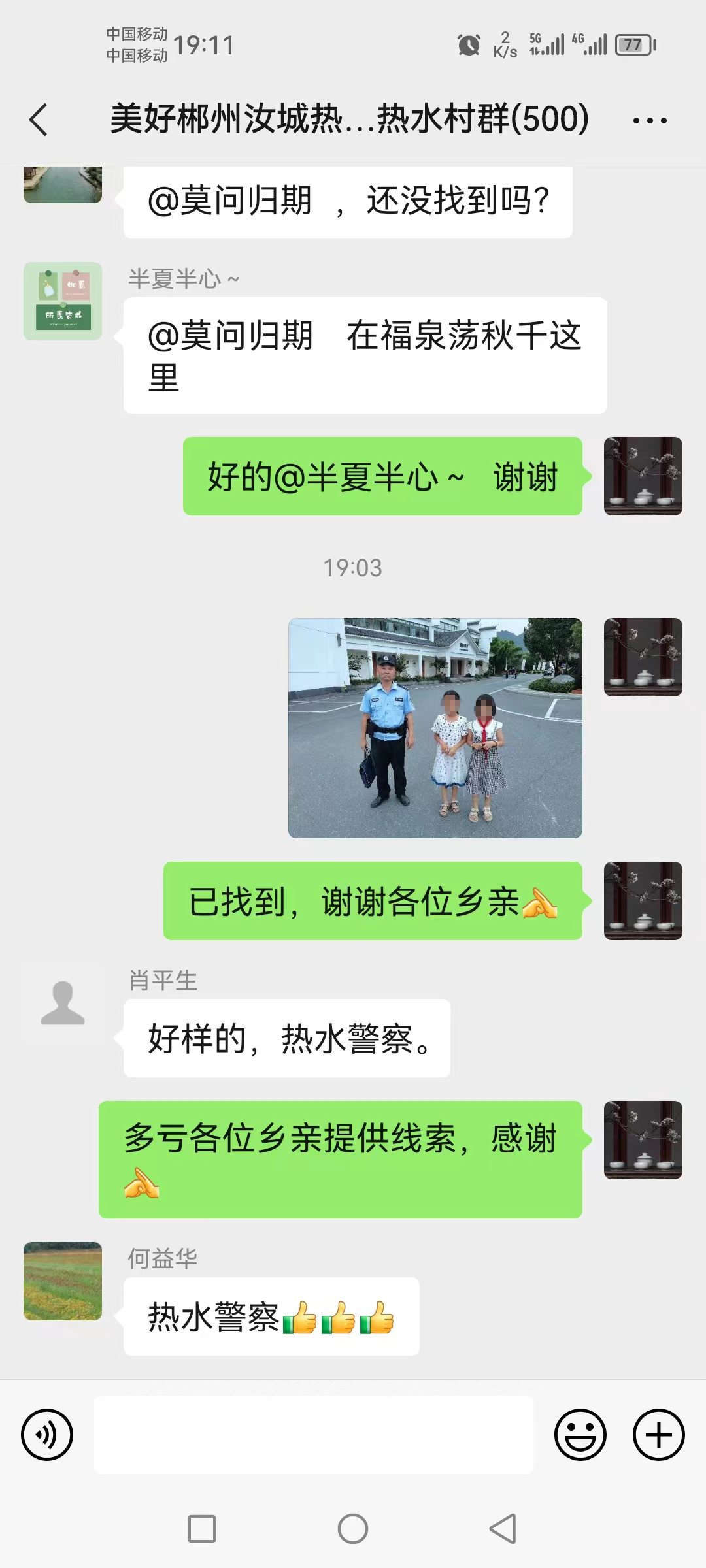Go back from the group chat
Screen dimensions: 706x1568
click(x=39, y=120)
